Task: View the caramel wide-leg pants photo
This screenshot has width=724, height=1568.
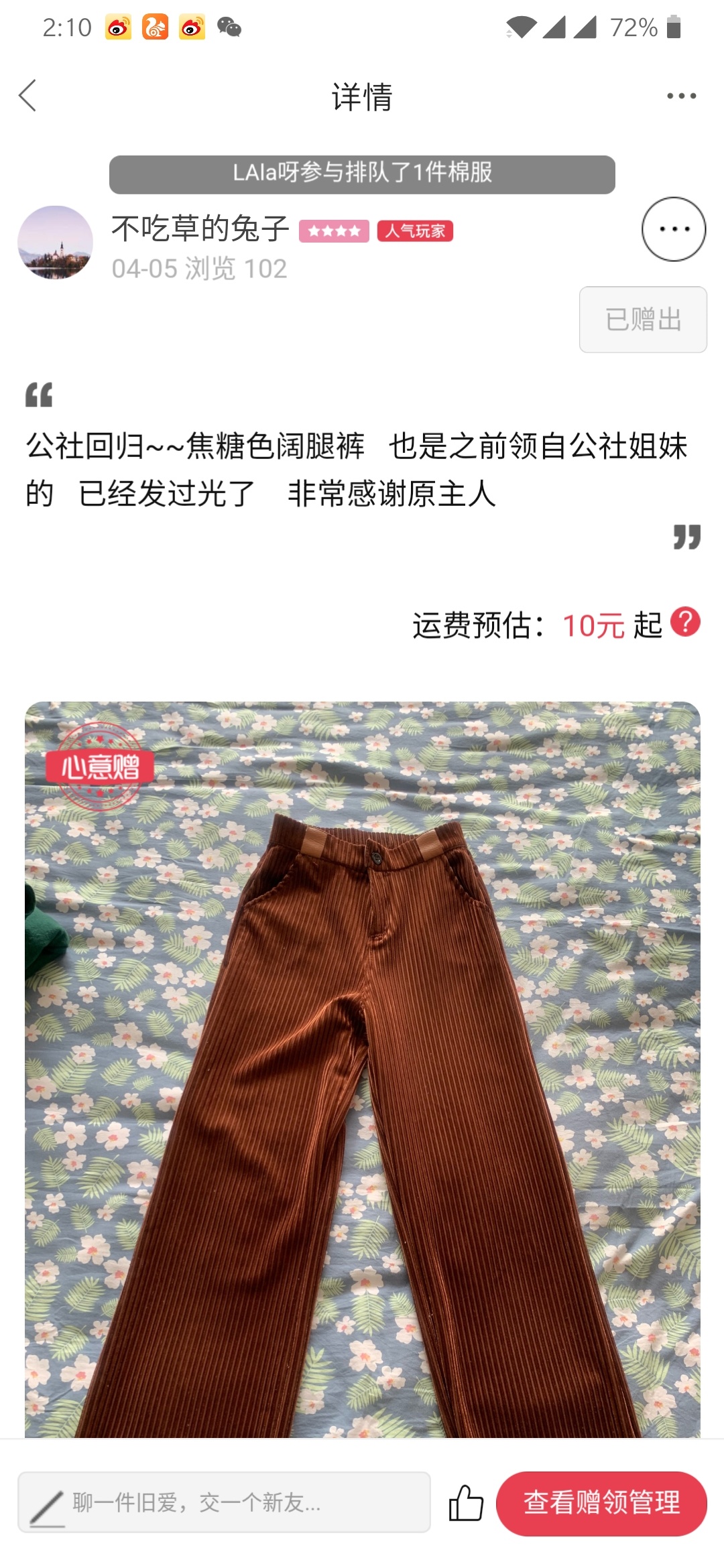Action: pyautogui.click(x=363, y=1069)
